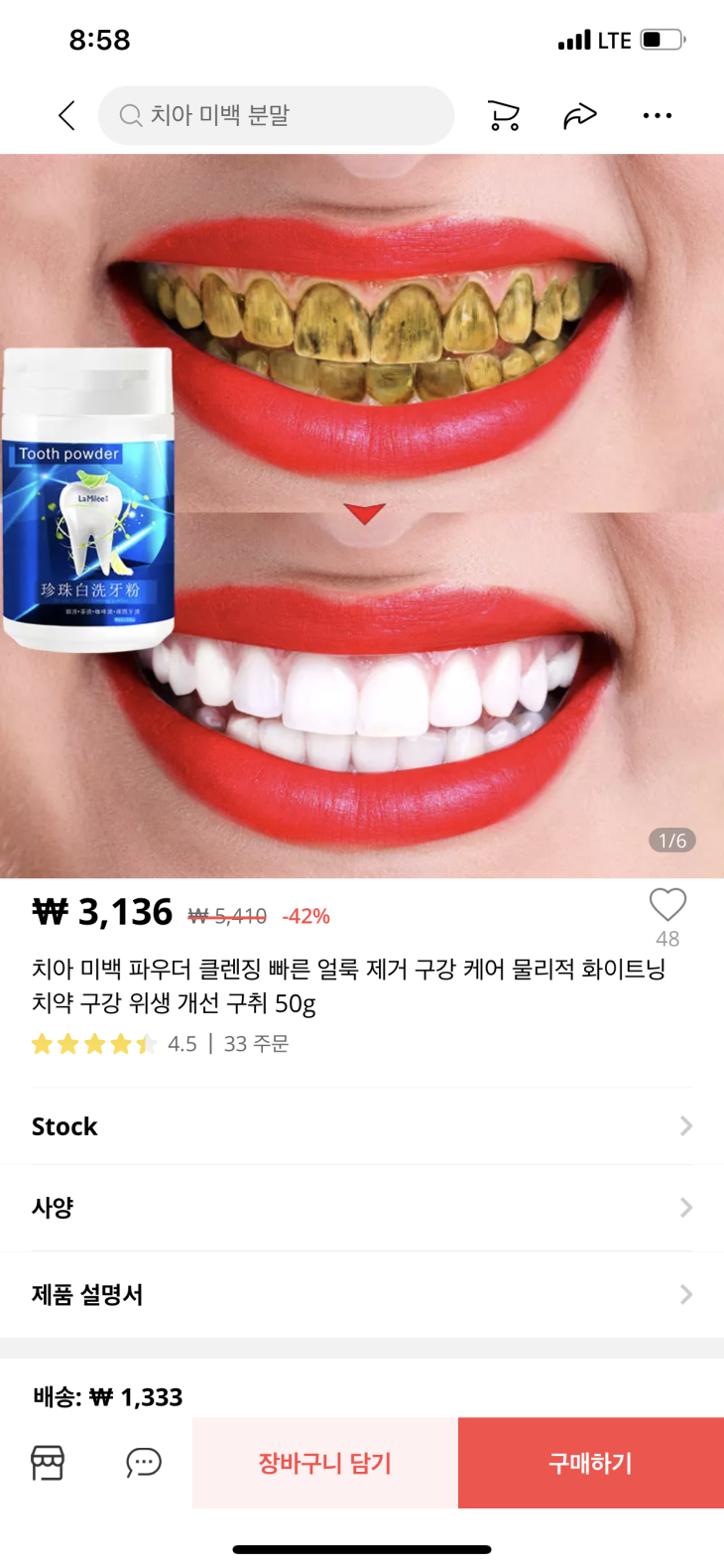The width and height of the screenshot is (724, 1568).
Task: Open the 제품 설명서 product description
Action: point(362,1293)
